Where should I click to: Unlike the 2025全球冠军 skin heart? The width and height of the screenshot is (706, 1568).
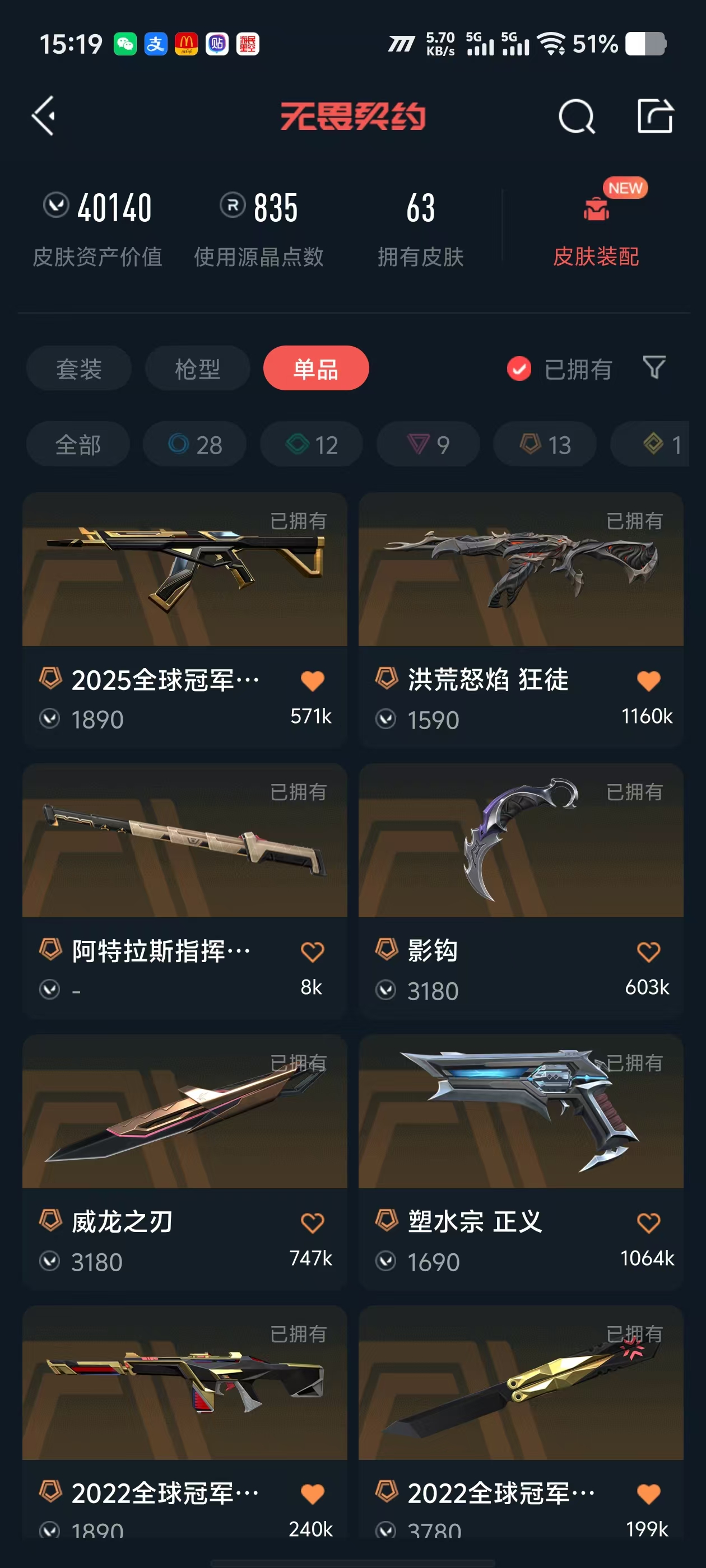[313, 680]
